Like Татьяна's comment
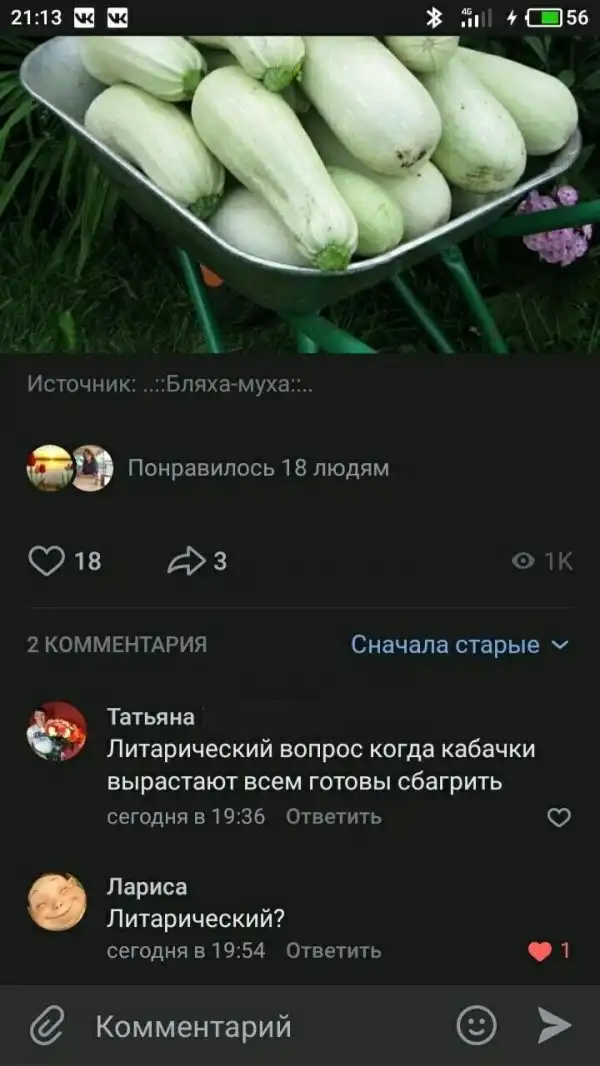 (559, 818)
